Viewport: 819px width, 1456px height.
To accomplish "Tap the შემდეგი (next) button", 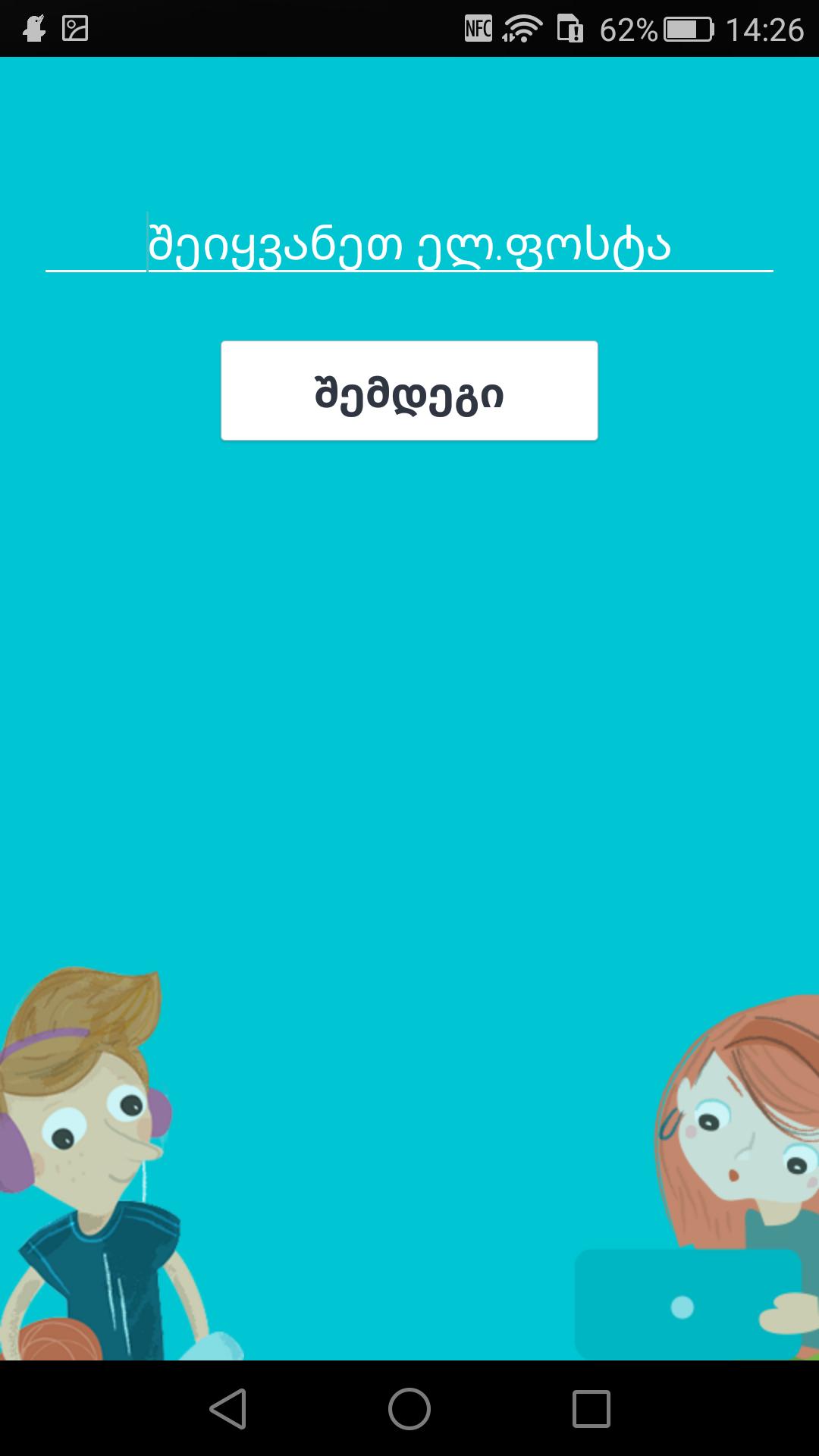I will 409,391.
